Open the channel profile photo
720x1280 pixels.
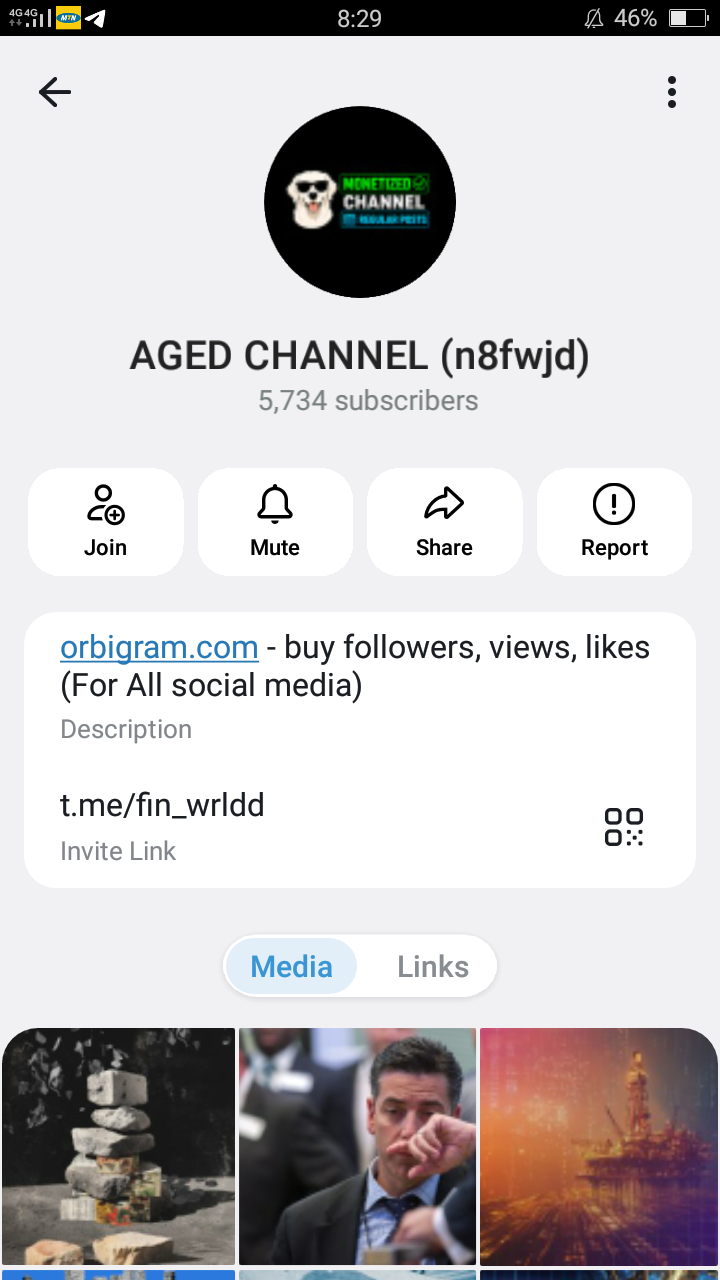(360, 202)
